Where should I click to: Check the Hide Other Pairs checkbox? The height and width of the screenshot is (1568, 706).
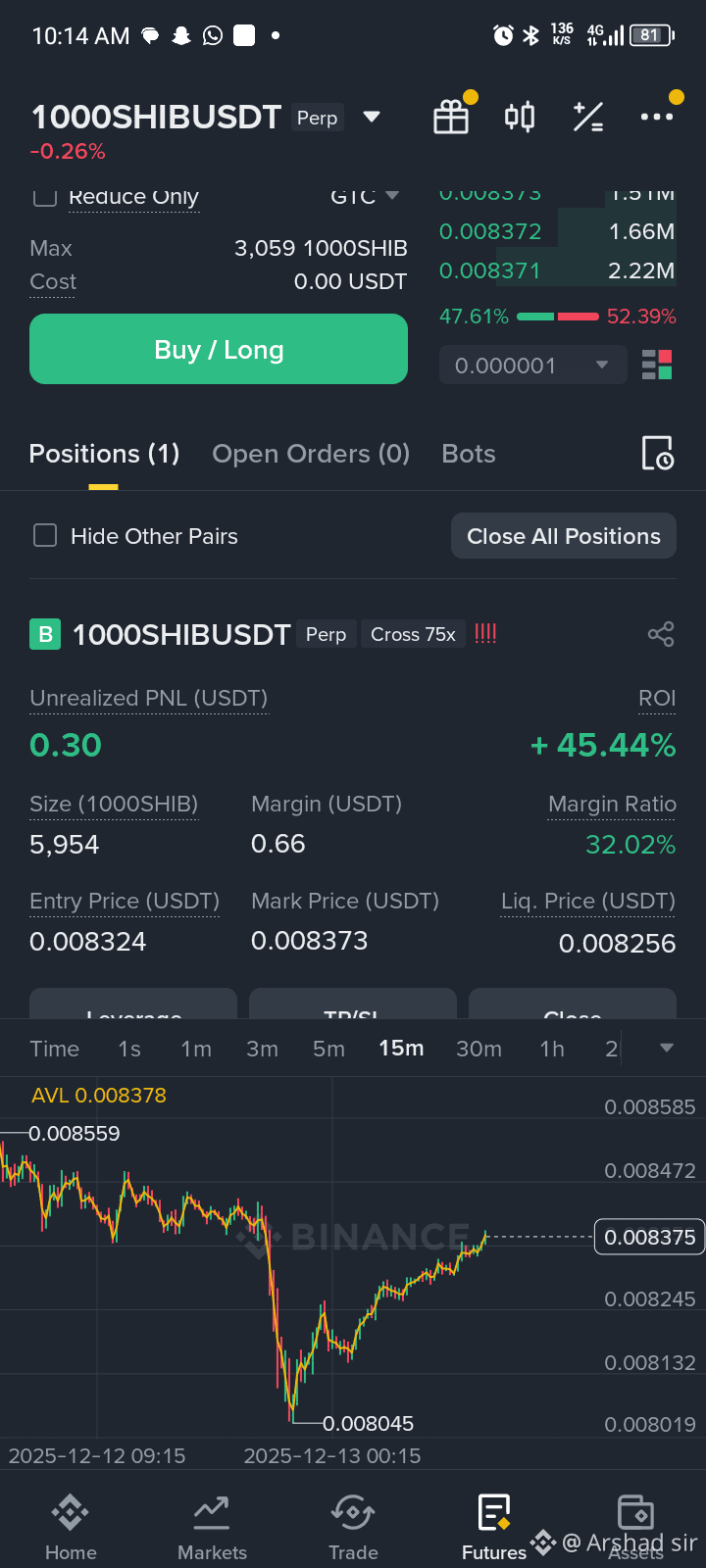pos(45,536)
